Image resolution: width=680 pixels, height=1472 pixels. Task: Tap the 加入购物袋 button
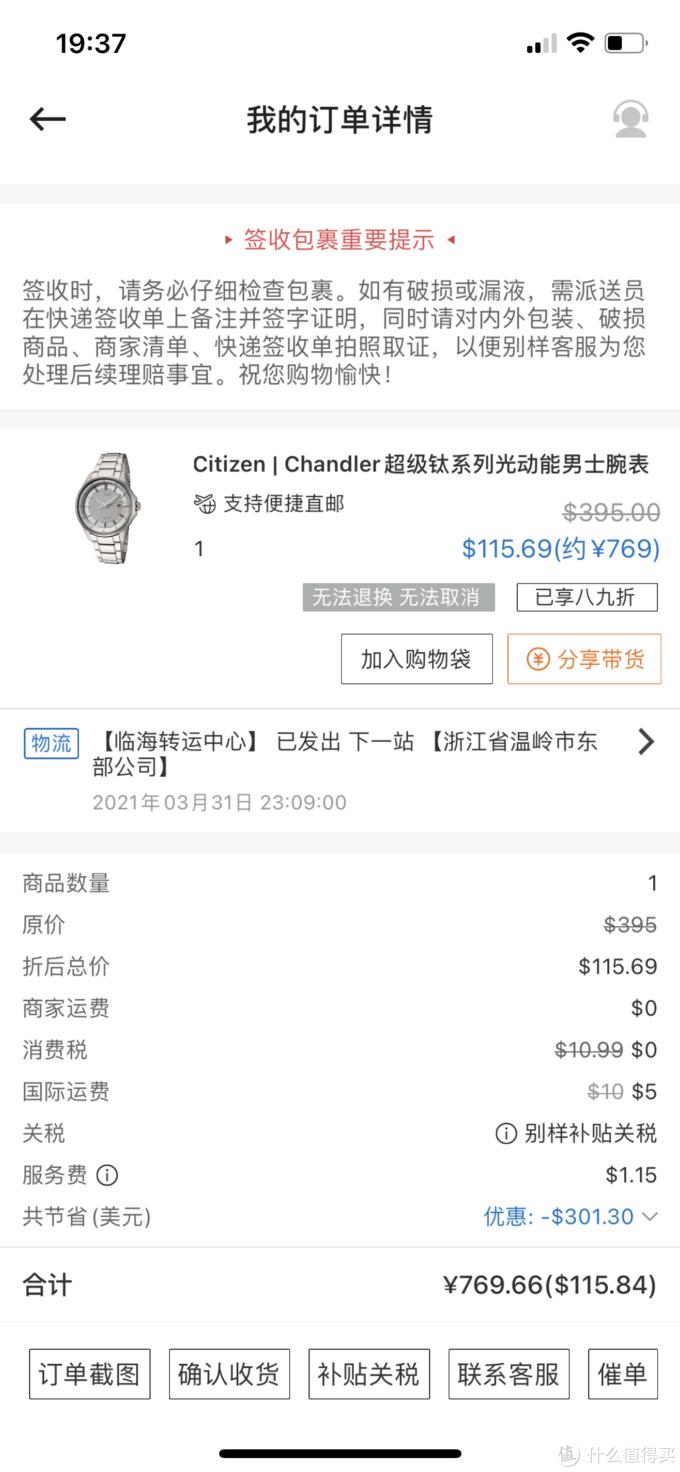tap(416, 659)
